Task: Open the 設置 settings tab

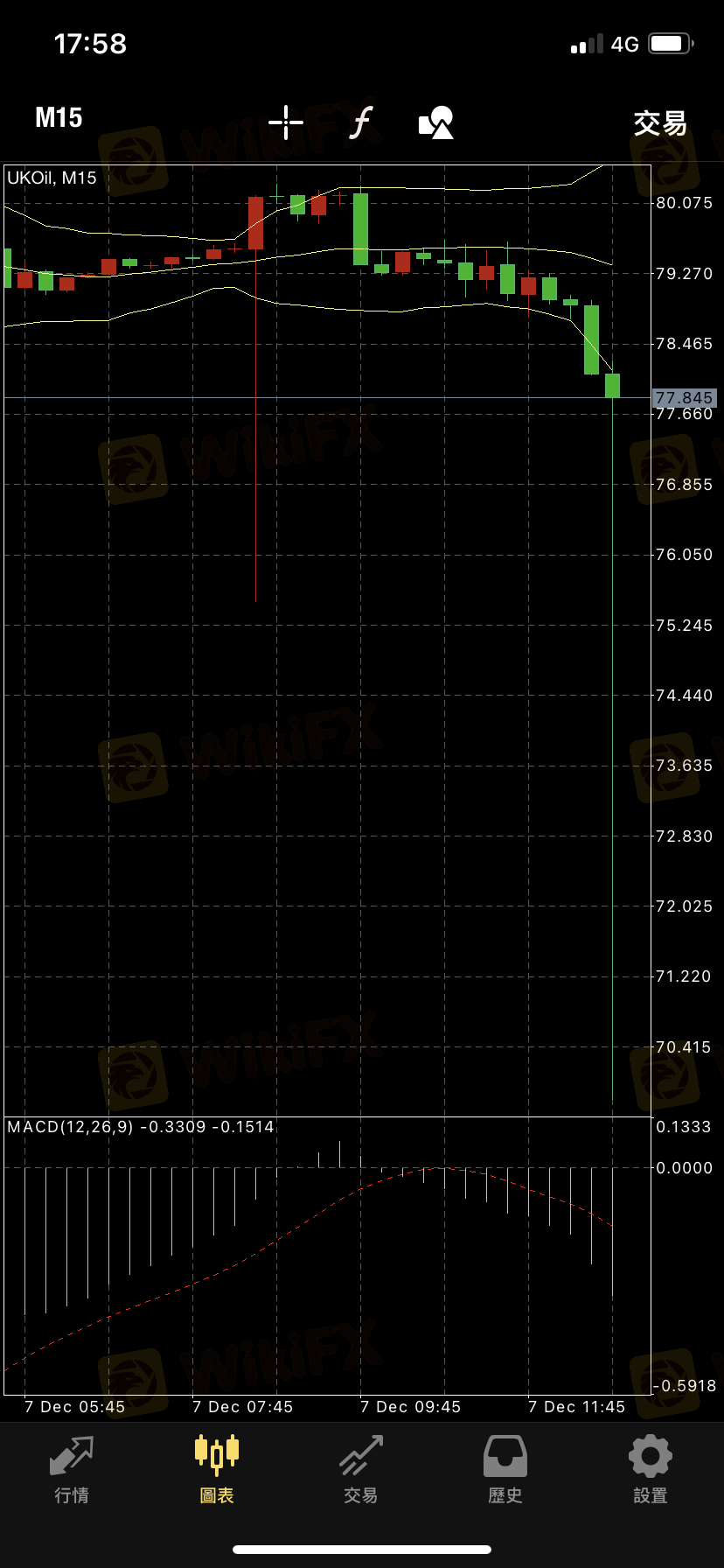Action: (x=651, y=1470)
